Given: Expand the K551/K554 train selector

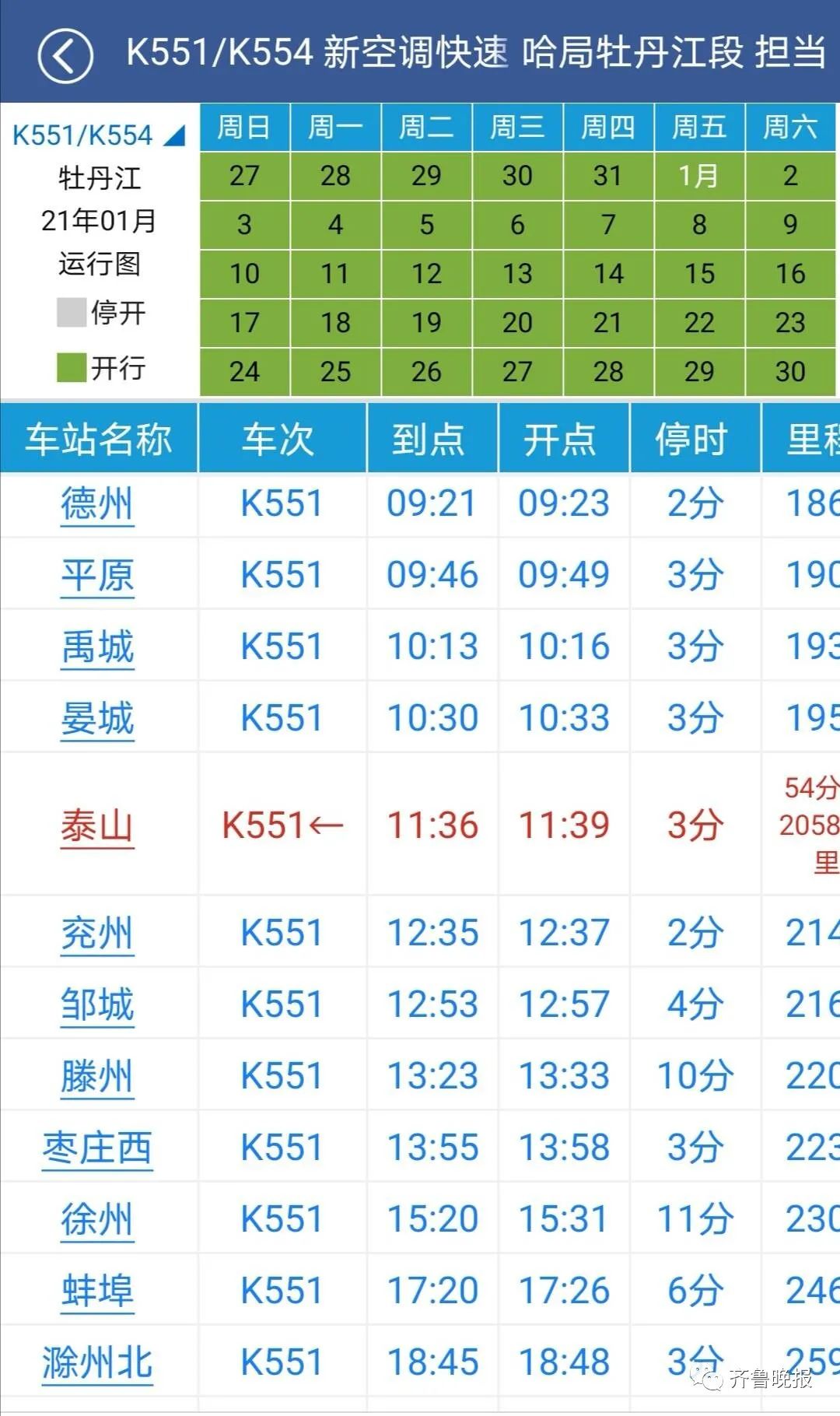Looking at the screenshot, I should [99, 135].
